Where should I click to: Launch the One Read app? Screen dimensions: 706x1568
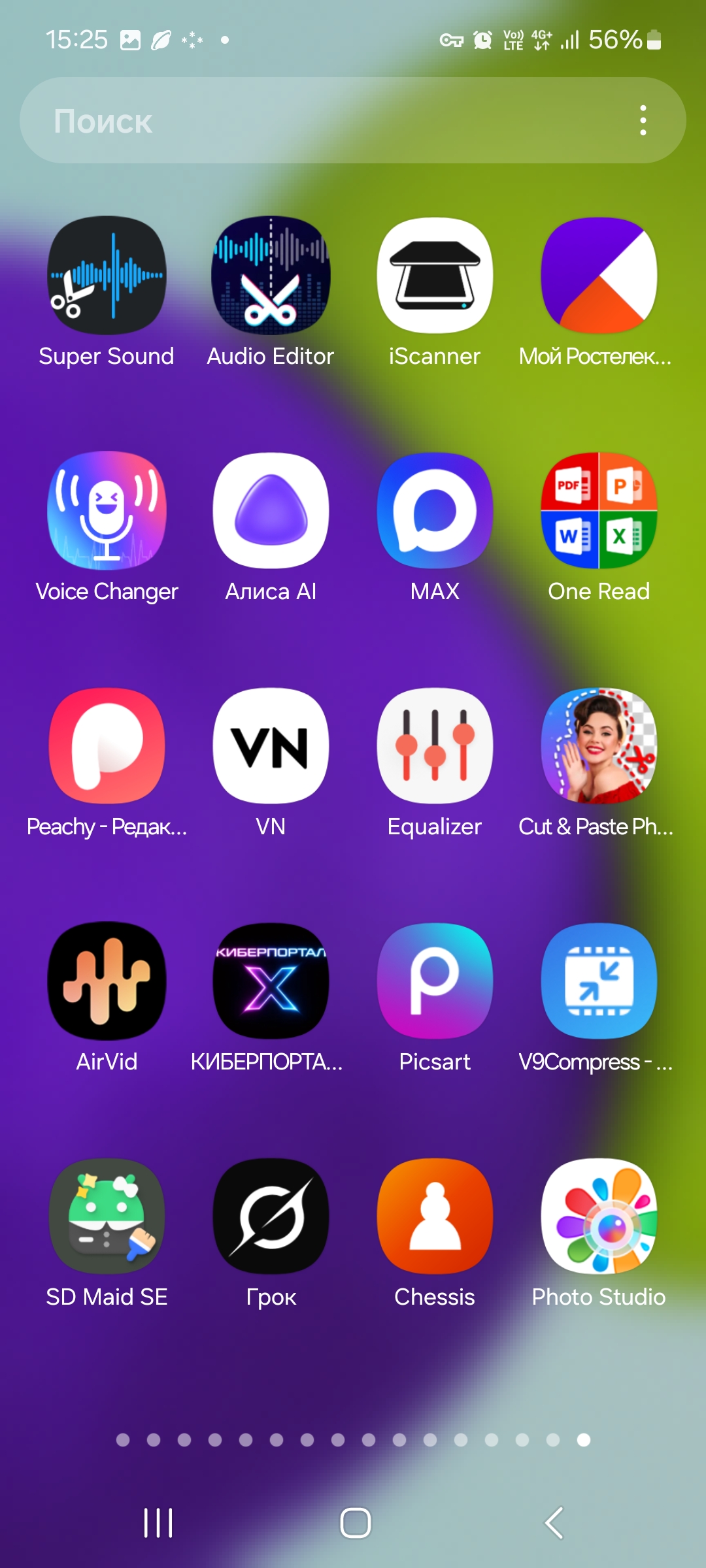click(599, 511)
